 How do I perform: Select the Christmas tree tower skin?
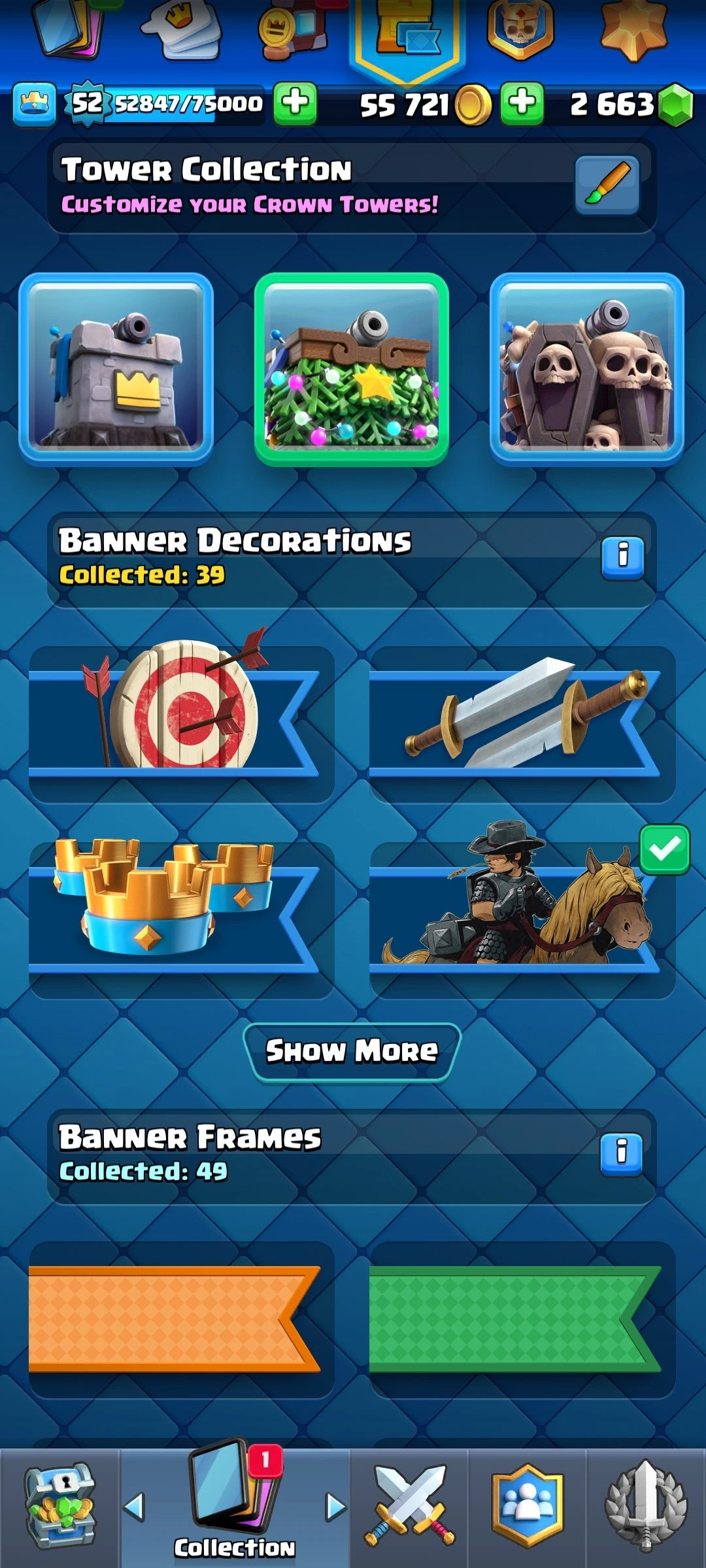pyautogui.click(x=352, y=369)
